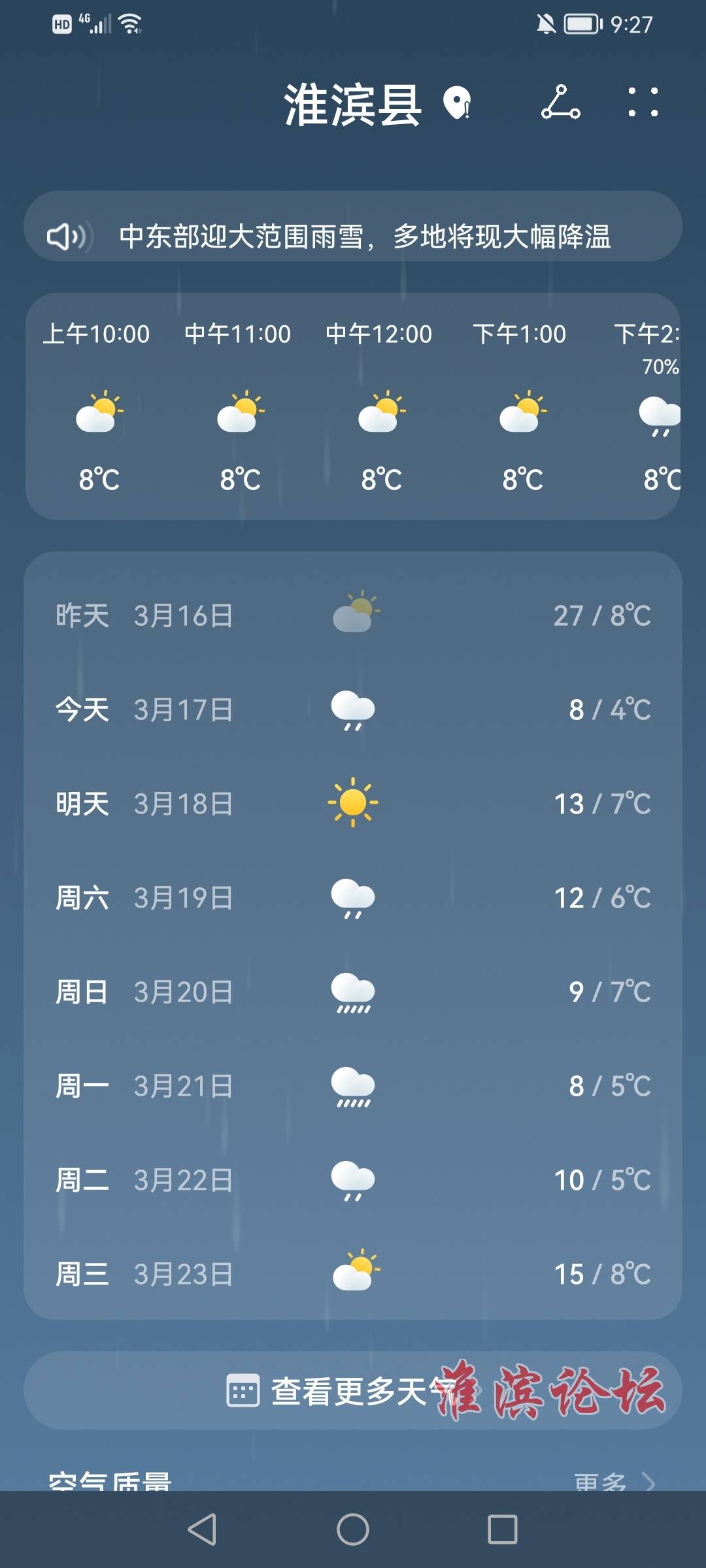Tap the system back button
Viewport: 706px width, 1568px height.
202,1529
